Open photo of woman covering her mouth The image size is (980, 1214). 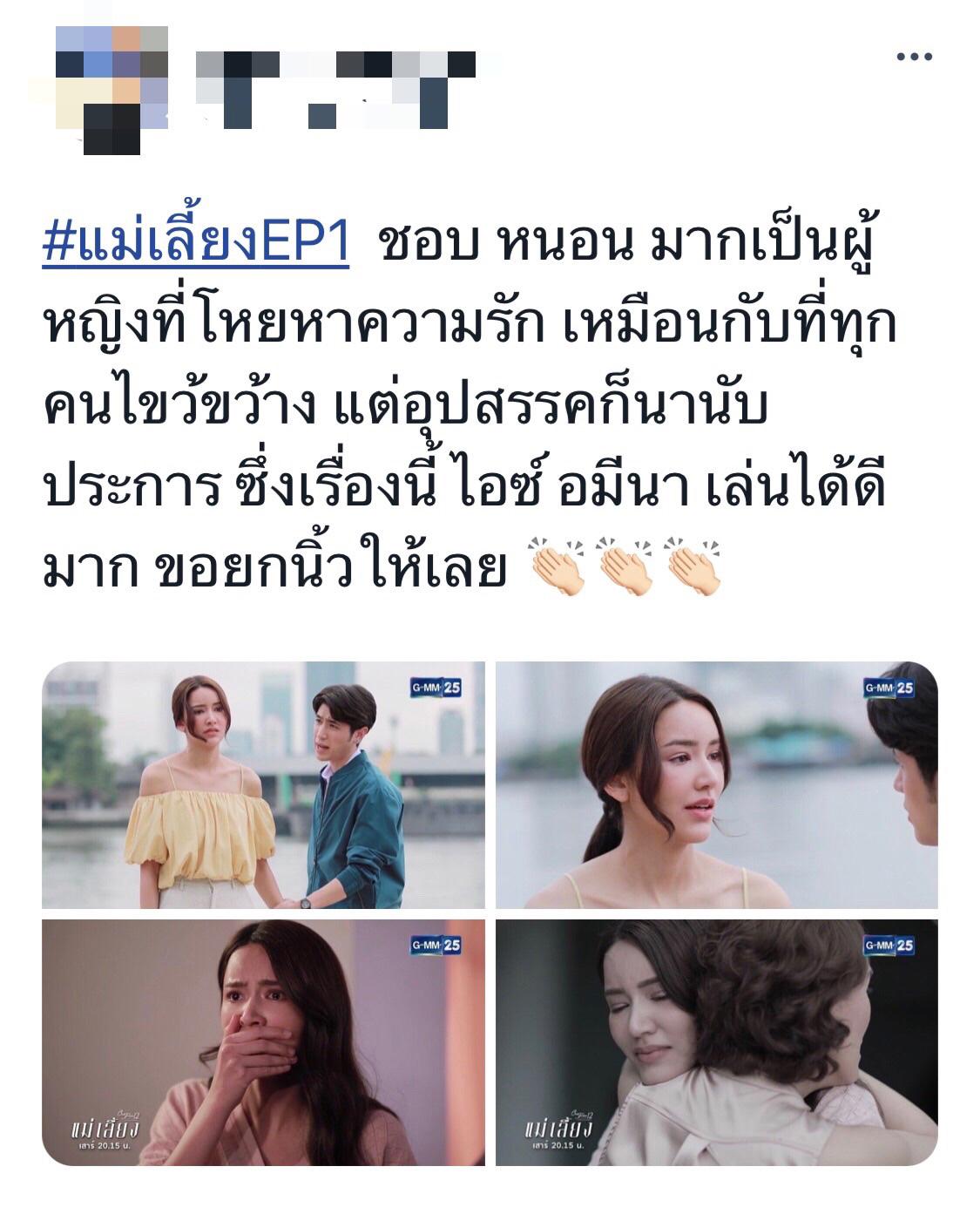[263, 1041]
